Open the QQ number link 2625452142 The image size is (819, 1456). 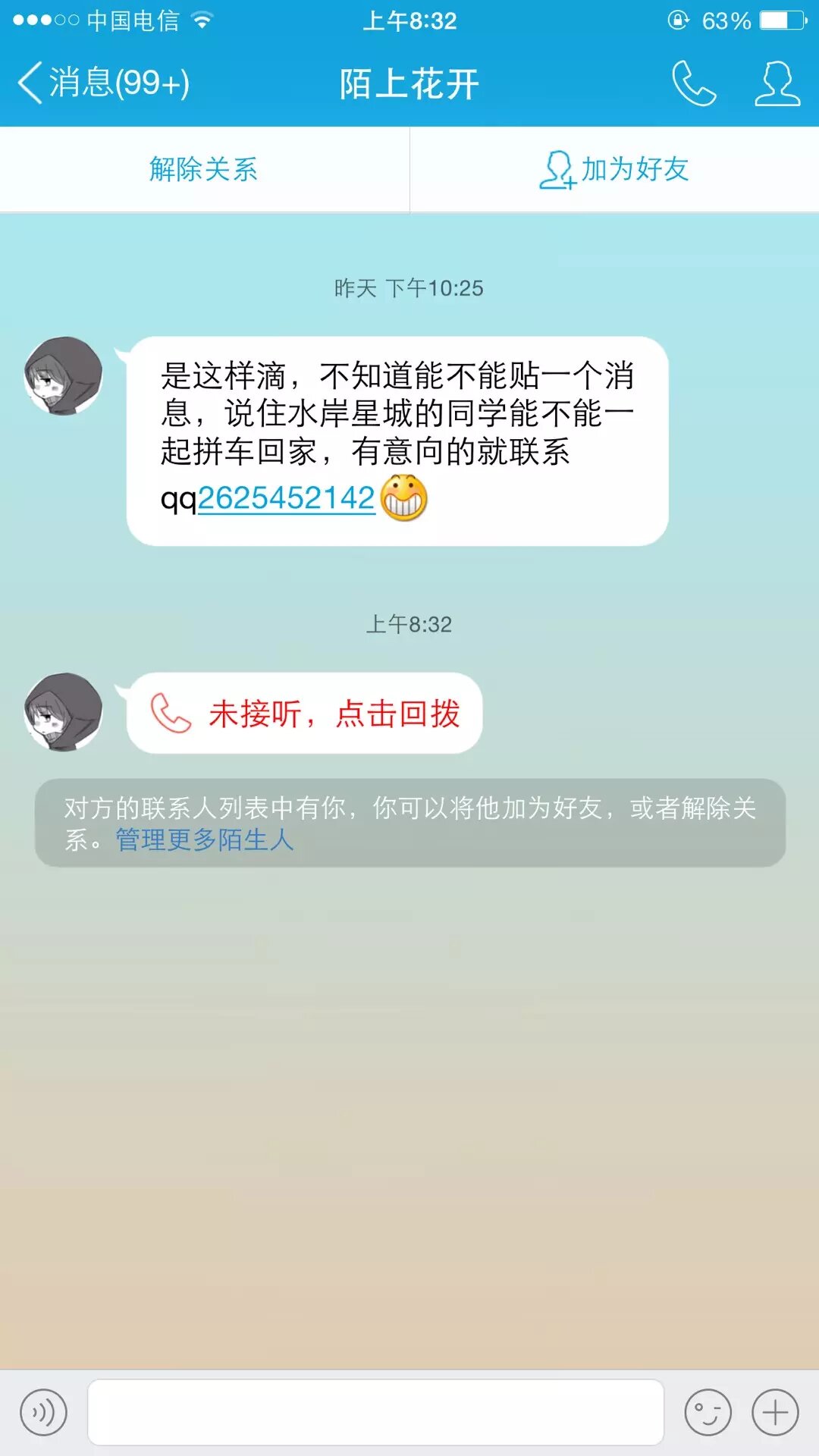point(287,498)
